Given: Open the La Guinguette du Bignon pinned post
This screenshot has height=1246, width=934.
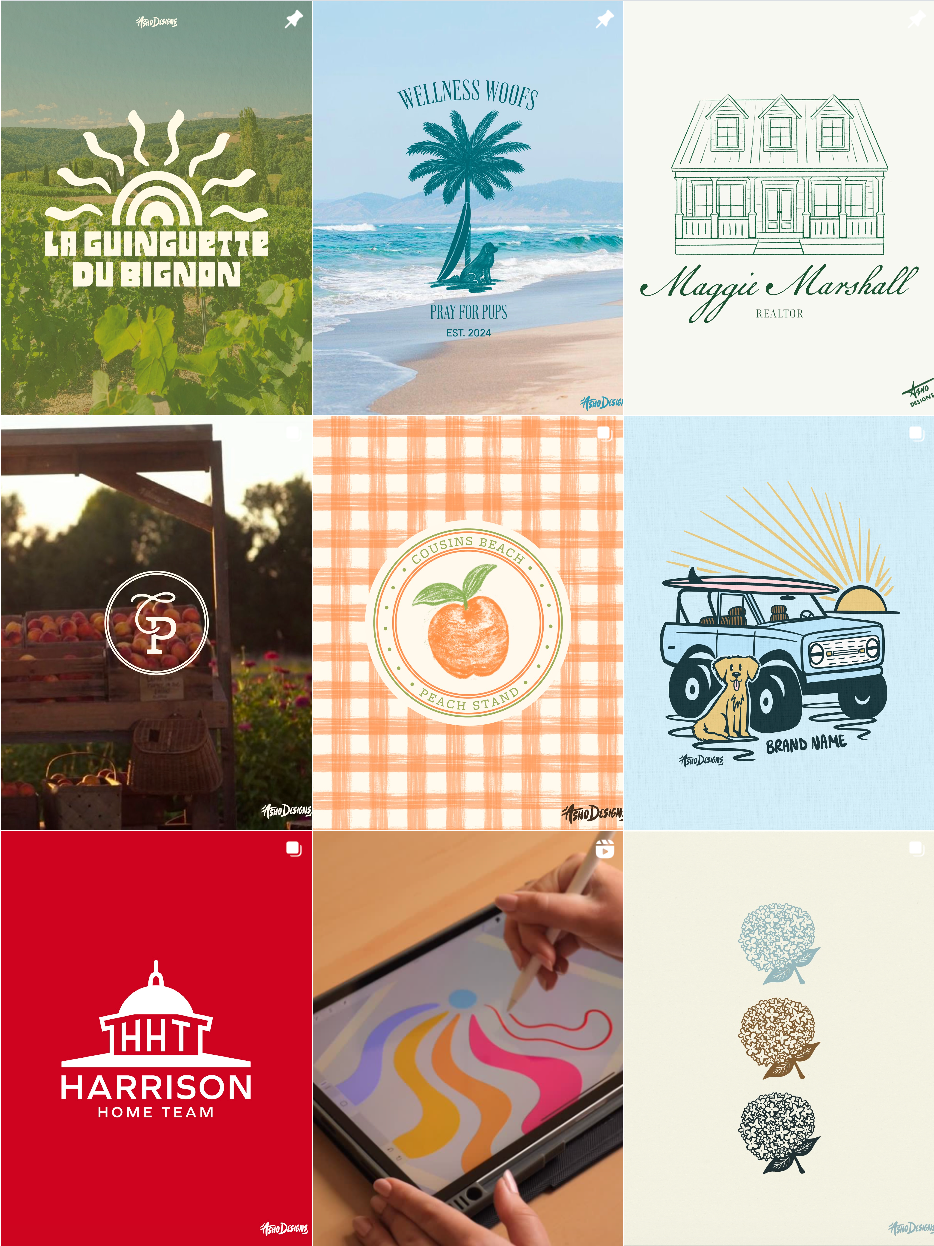Looking at the screenshot, I should (156, 208).
